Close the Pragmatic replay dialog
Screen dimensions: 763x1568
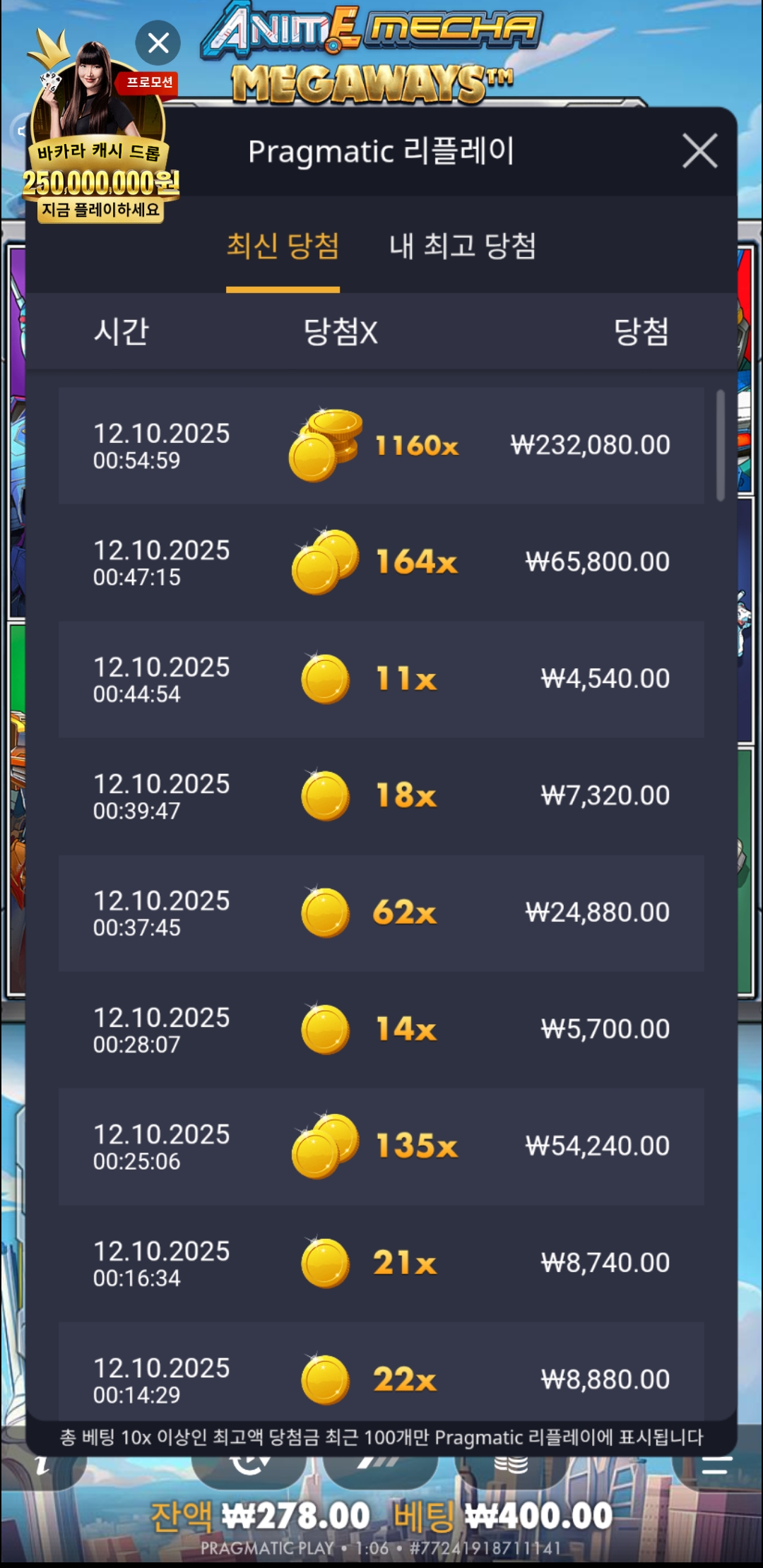(x=699, y=151)
